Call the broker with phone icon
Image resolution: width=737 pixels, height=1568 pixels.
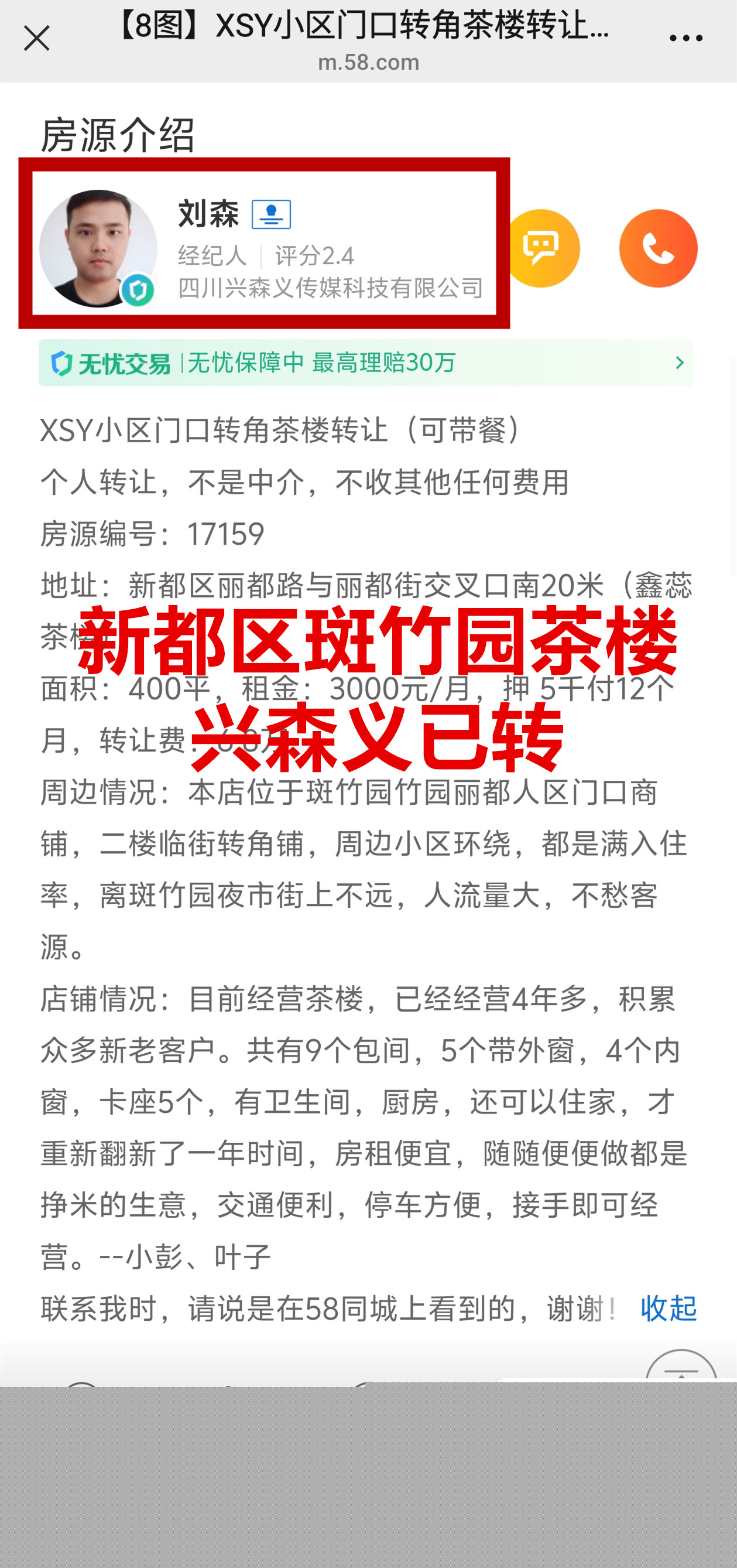(658, 248)
